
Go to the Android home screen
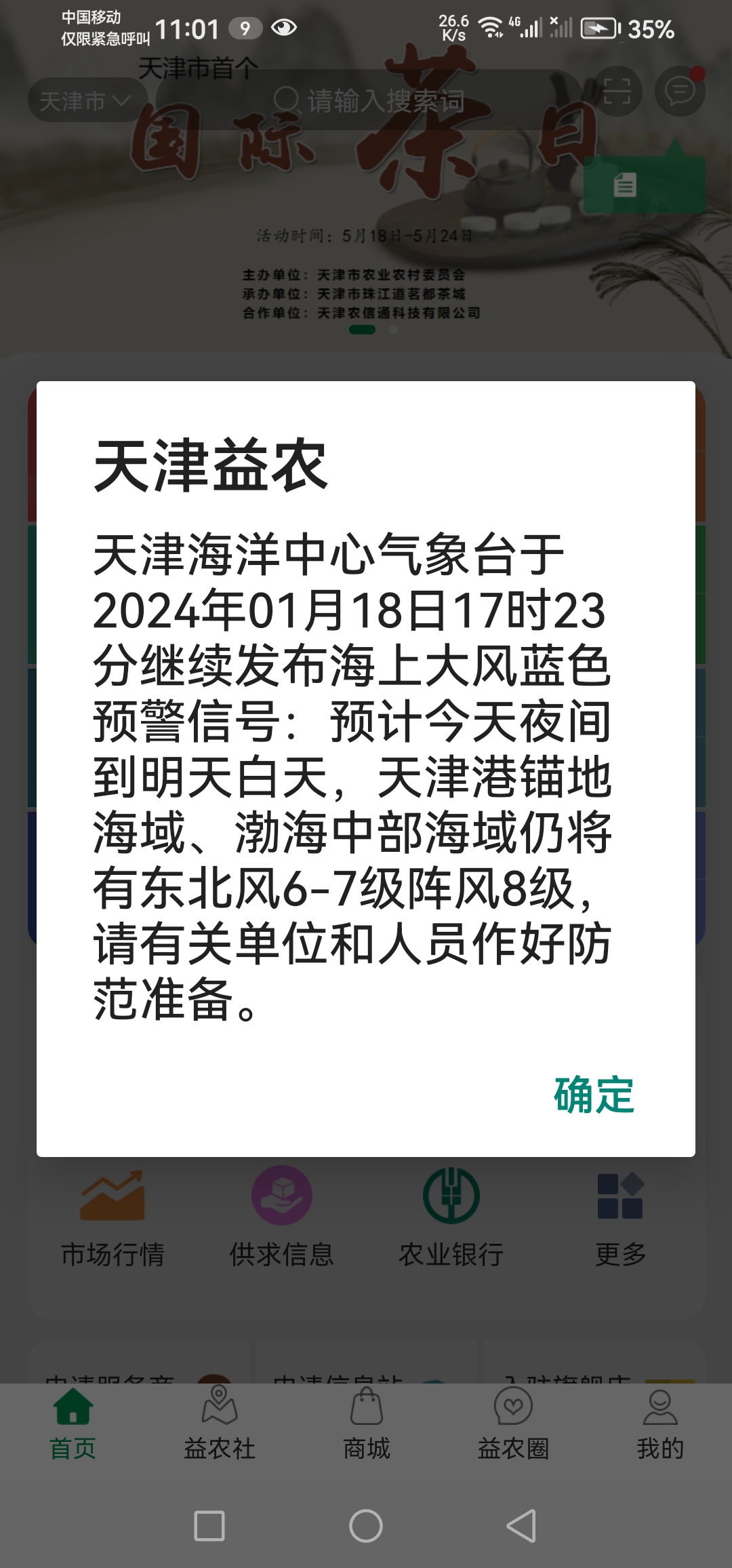click(x=366, y=1526)
